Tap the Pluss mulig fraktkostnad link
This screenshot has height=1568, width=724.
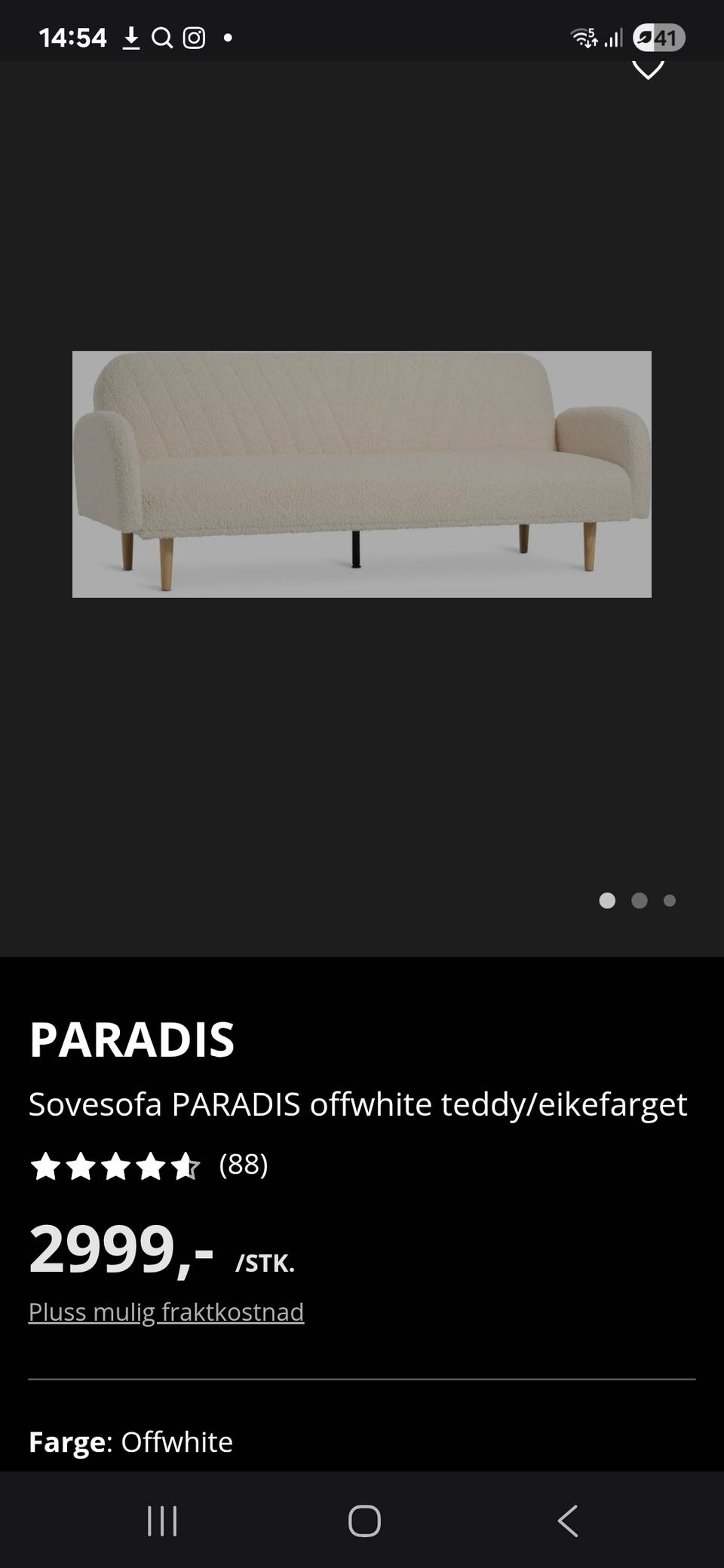click(x=166, y=1312)
